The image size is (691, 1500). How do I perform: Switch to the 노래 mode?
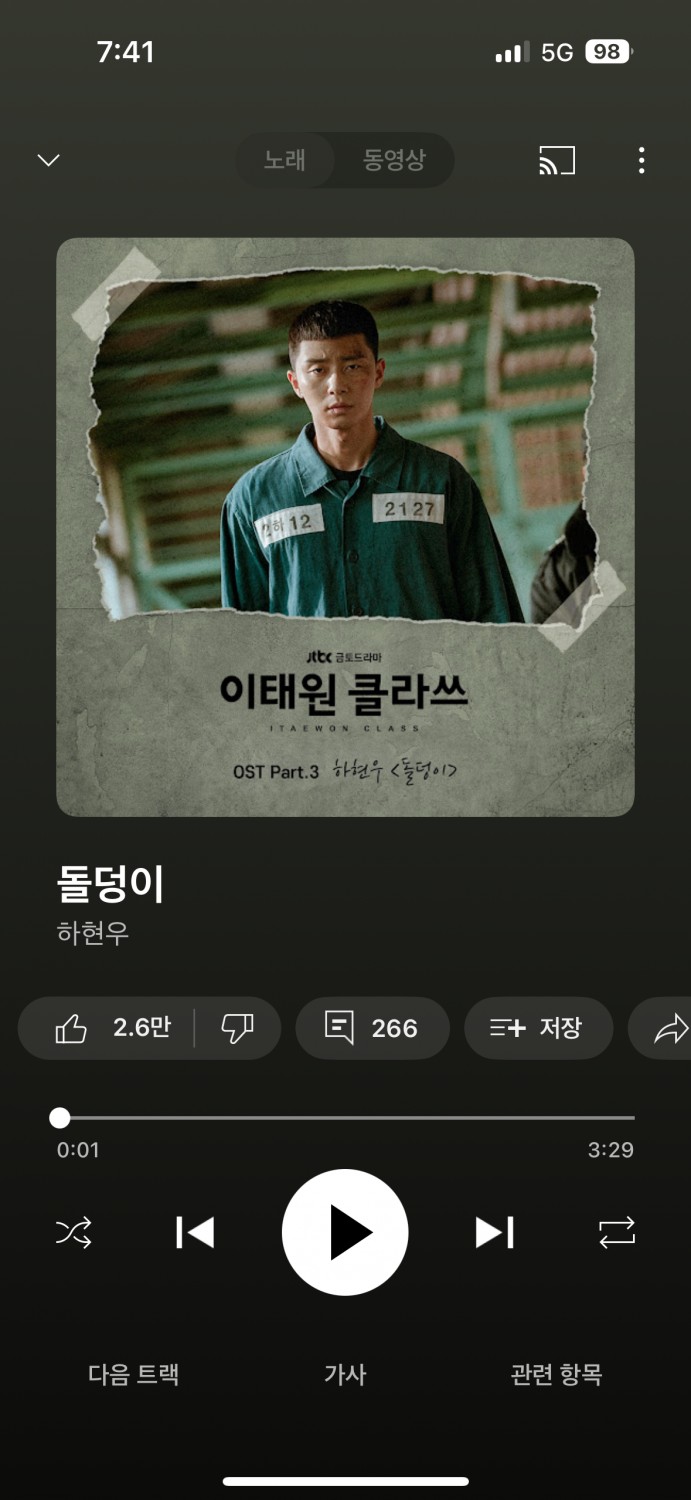point(285,160)
